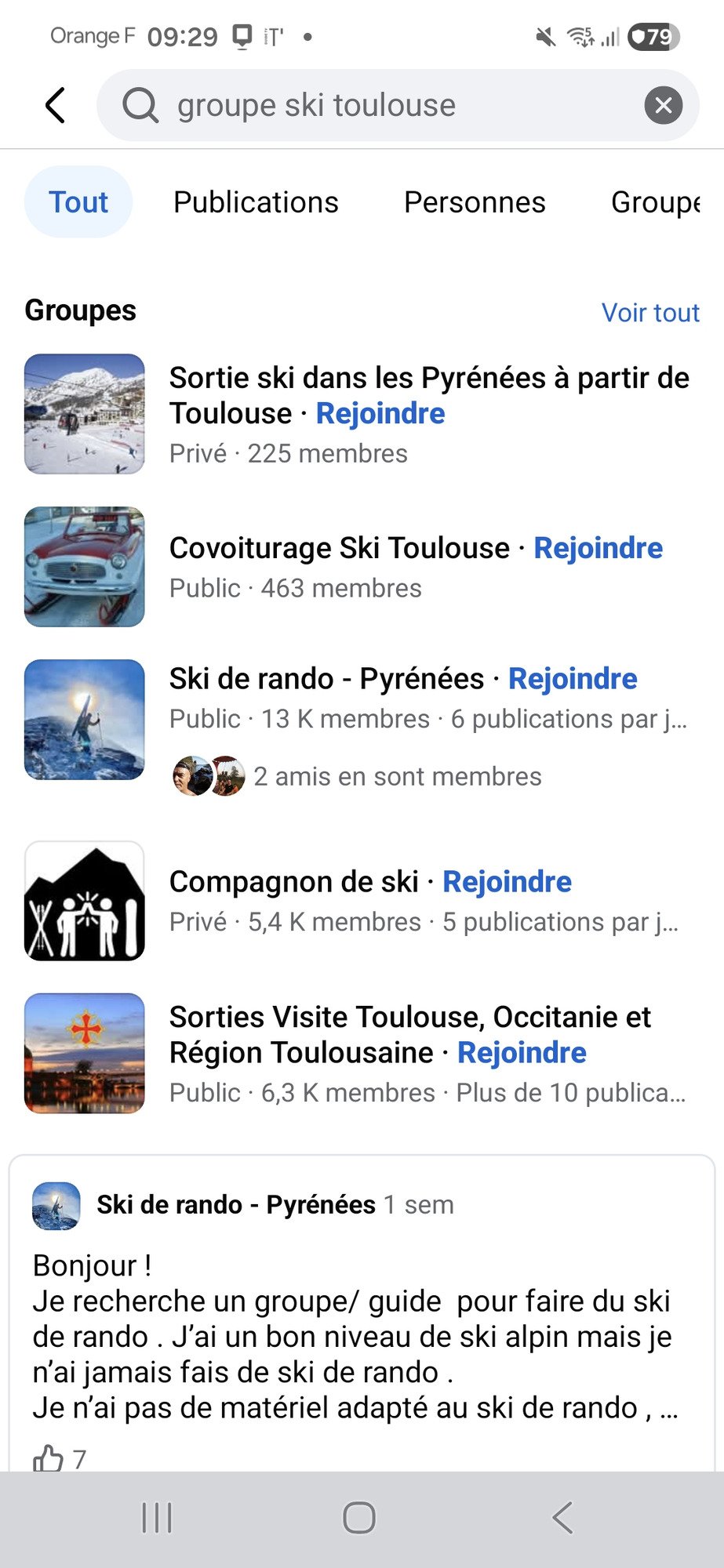Join the Covoiturage Ski Toulouse group
This screenshot has height=1568, width=724.
598,548
